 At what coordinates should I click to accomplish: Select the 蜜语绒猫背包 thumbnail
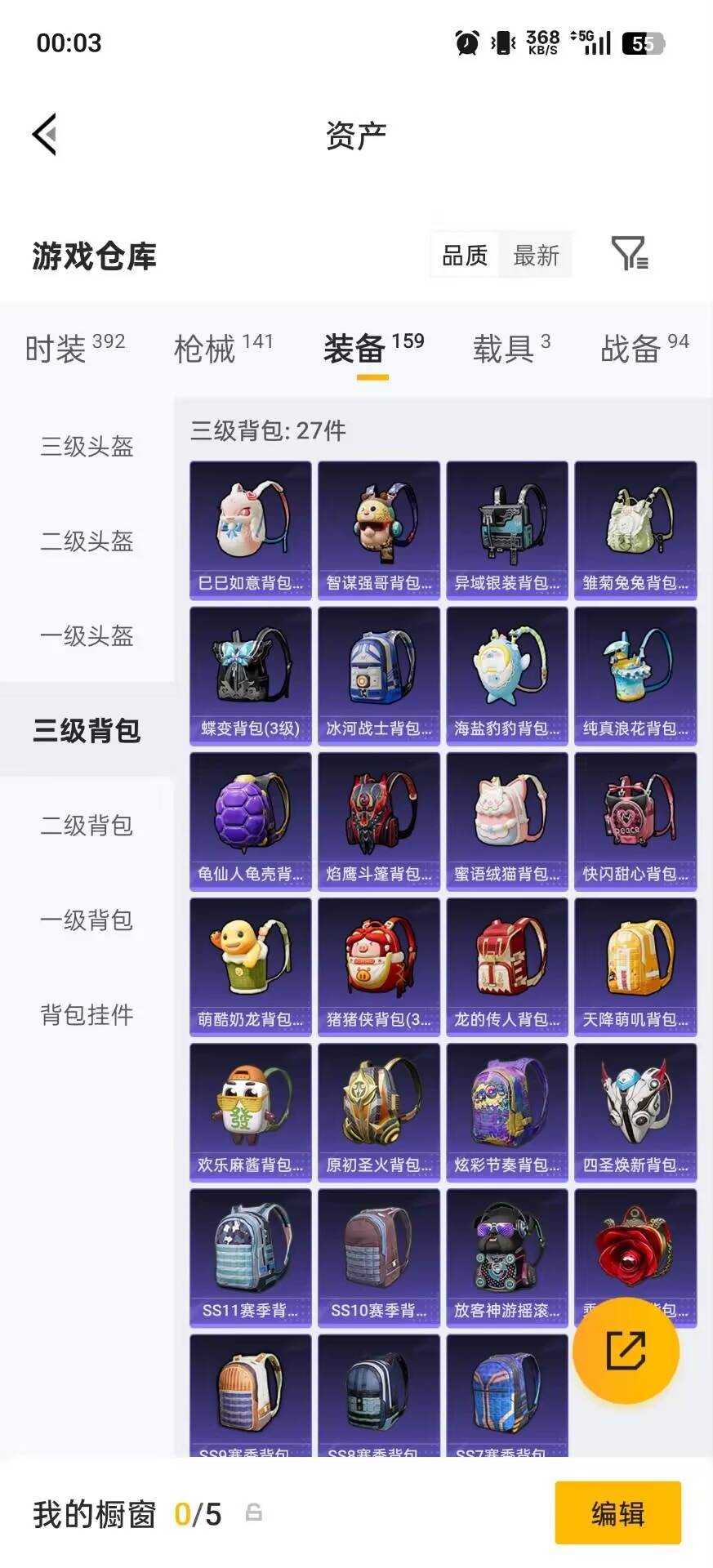(506, 819)
